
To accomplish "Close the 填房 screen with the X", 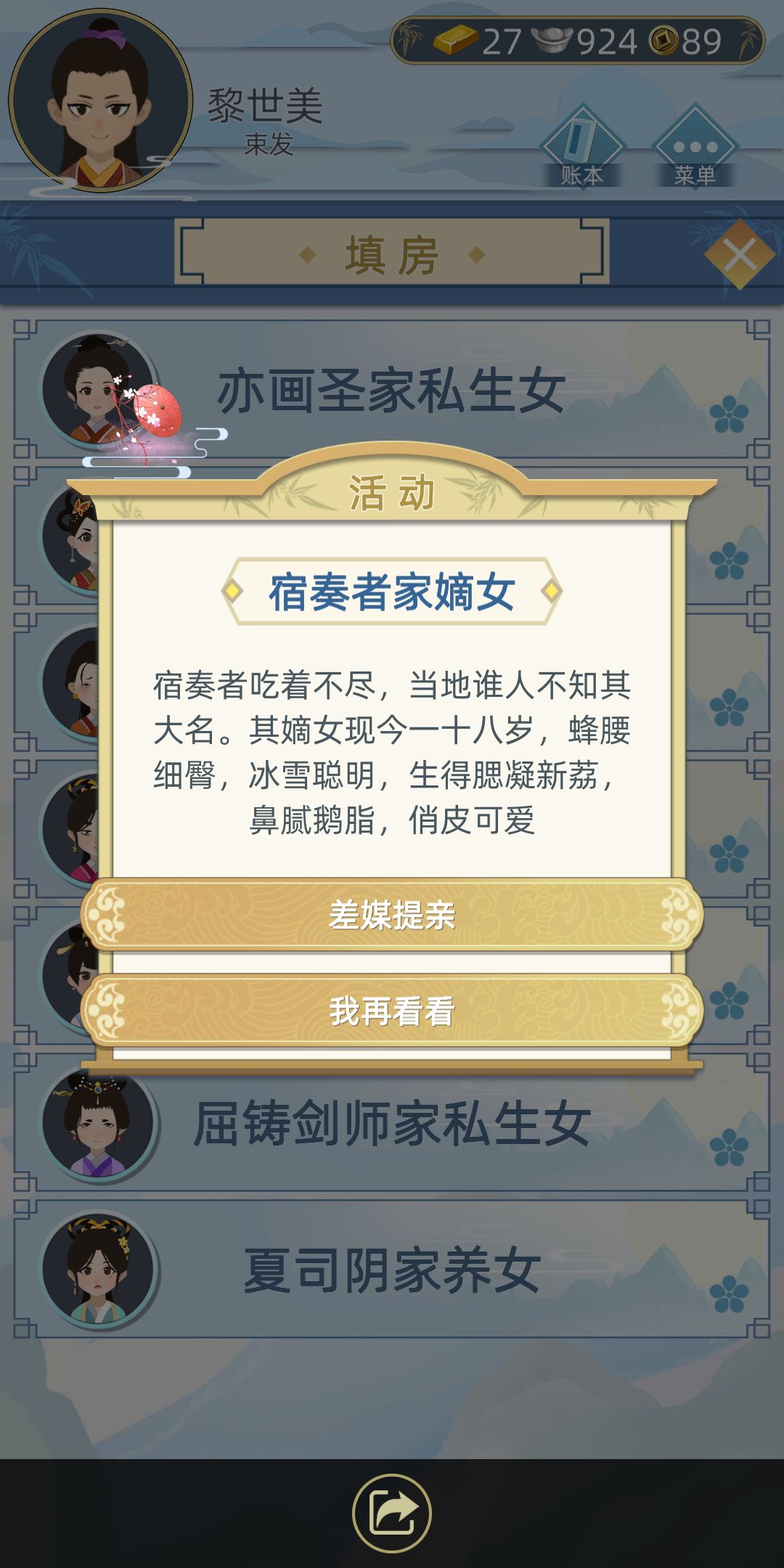I will (740, 256).
